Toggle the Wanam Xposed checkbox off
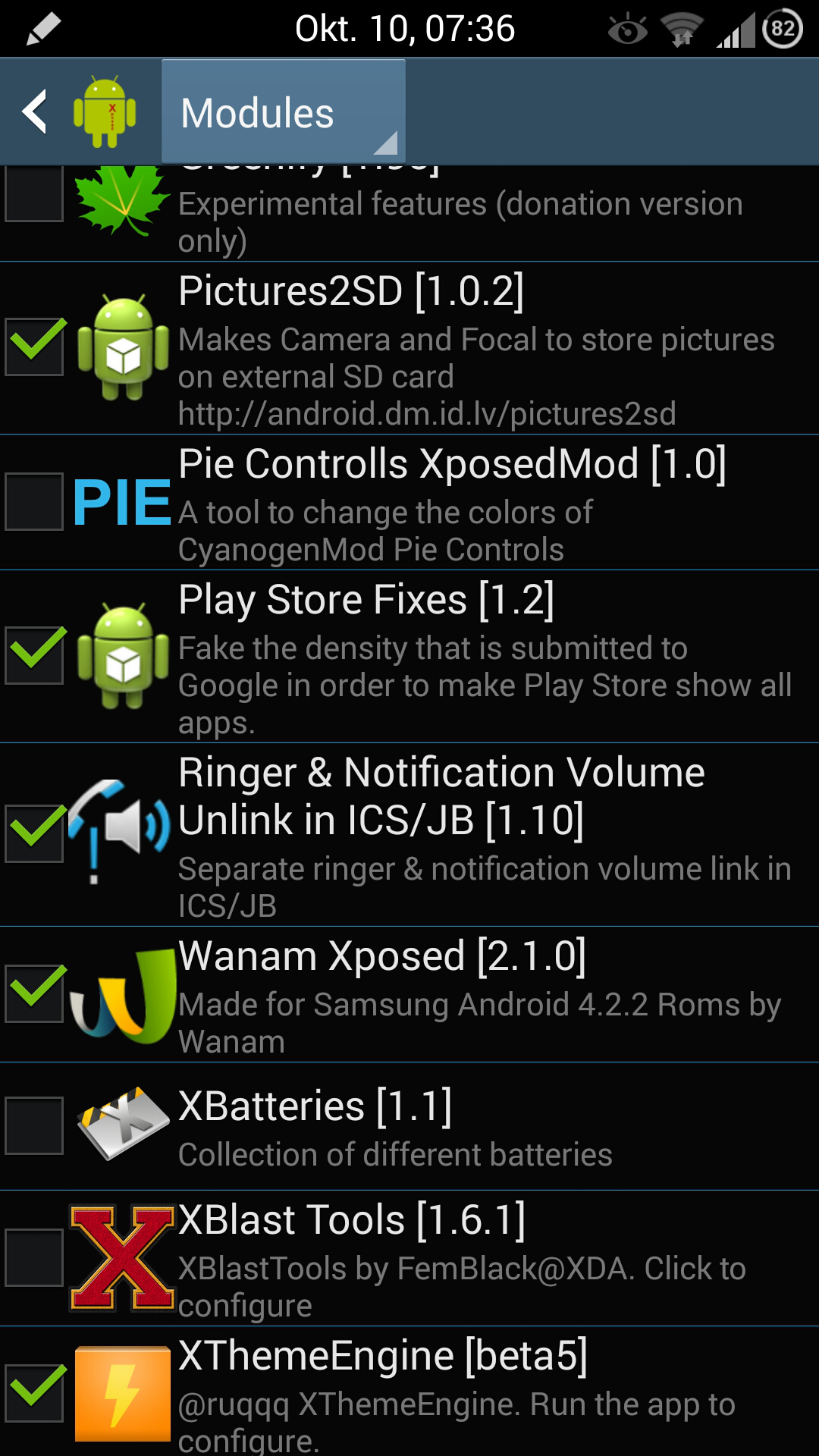819x1456 pixels. click(x=34, y=993)
